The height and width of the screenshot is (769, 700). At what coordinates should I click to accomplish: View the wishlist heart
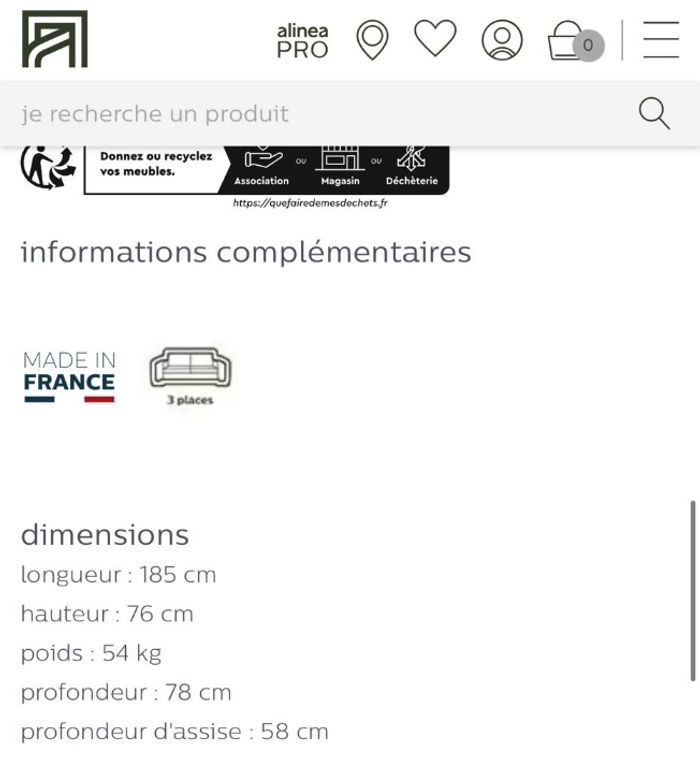tap(435, 40)
